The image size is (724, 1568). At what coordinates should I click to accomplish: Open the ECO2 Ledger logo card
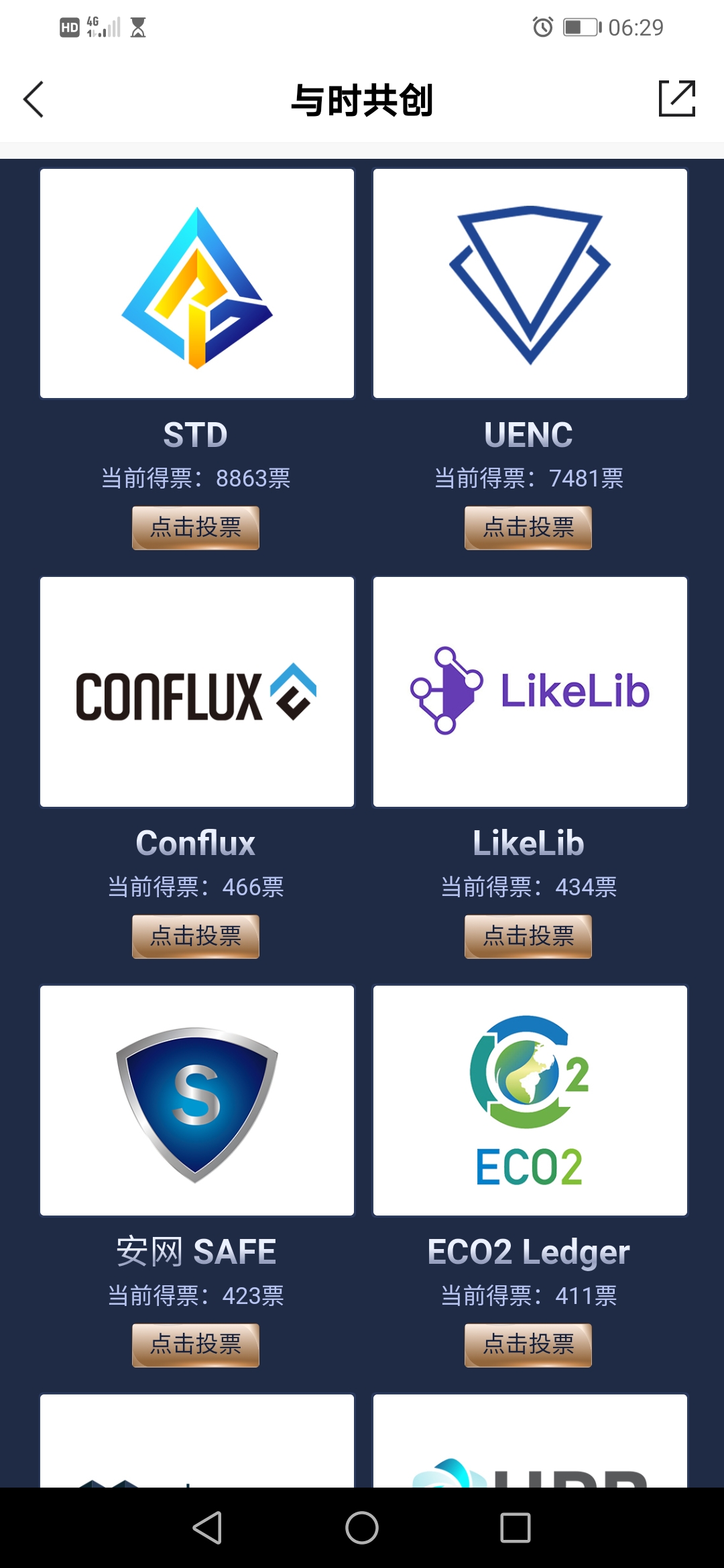point(530,1100)
